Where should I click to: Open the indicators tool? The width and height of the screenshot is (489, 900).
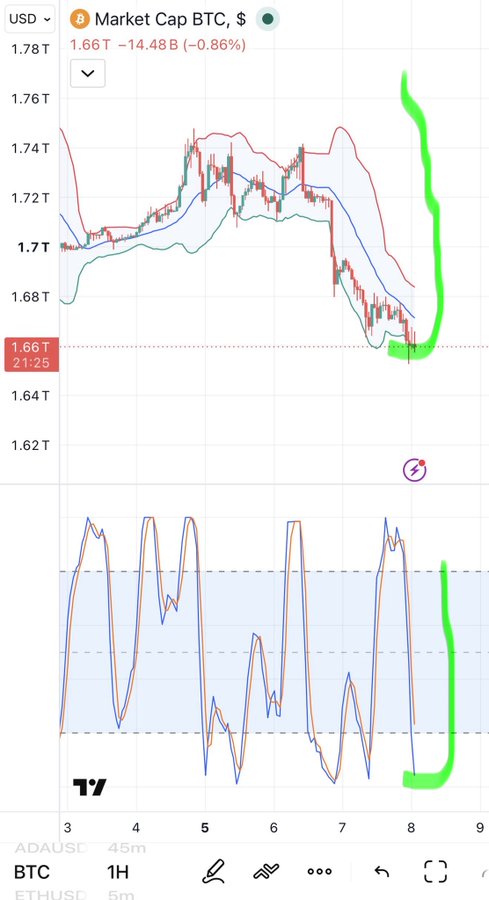tap(266, 871)
